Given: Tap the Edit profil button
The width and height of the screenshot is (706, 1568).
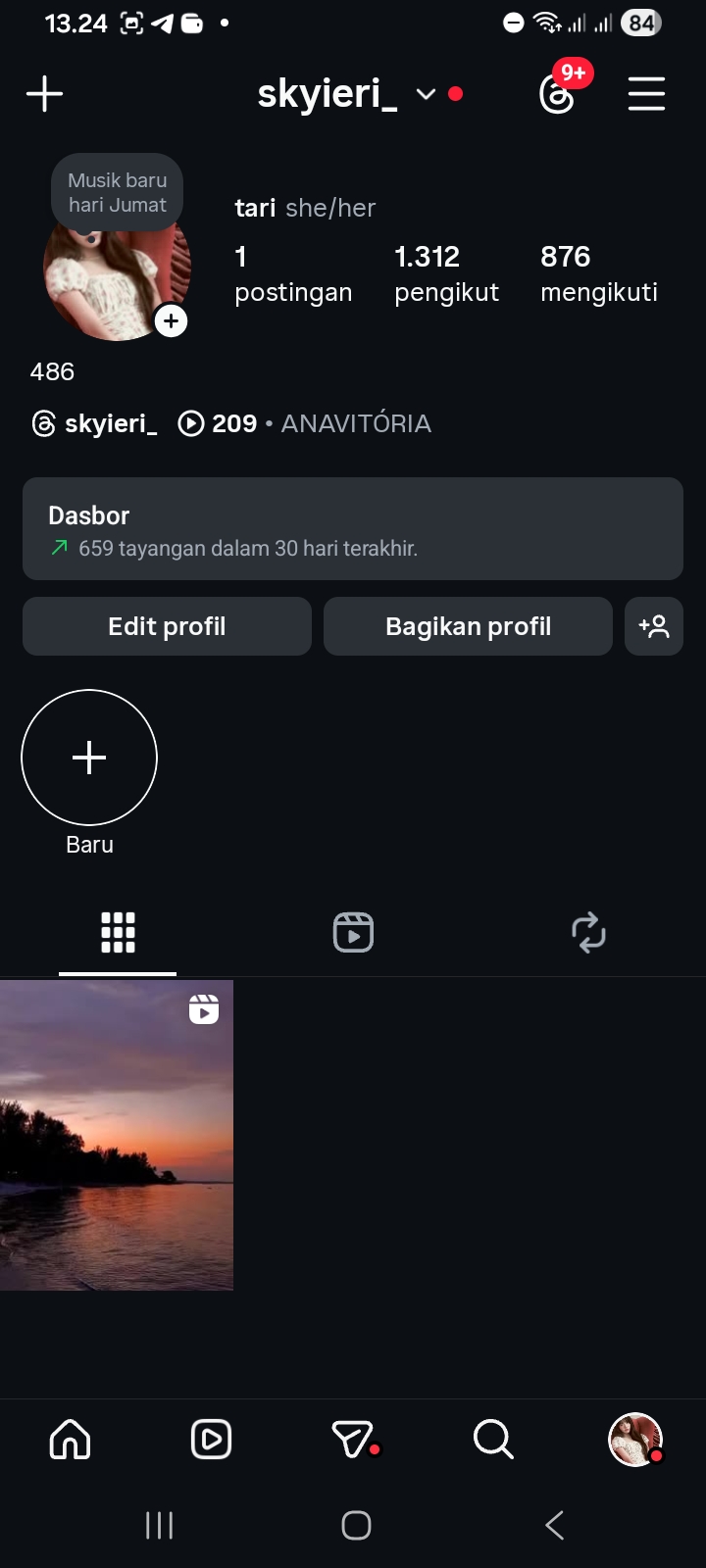Looking at the screenshot, I should click(167, 626).
